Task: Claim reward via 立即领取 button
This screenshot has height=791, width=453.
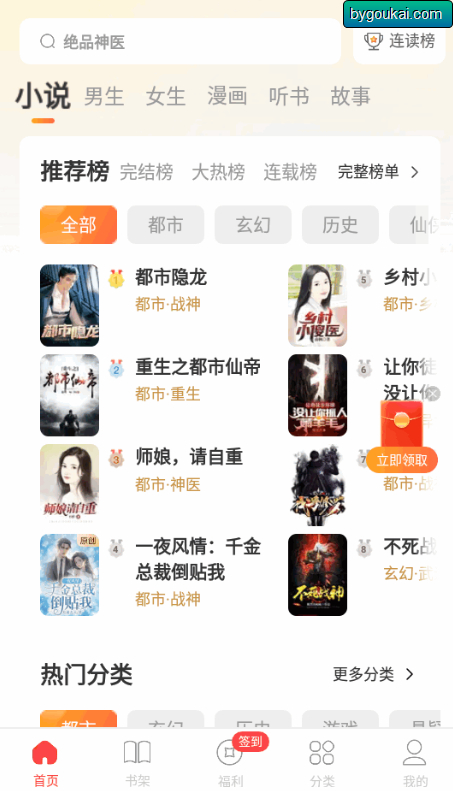Action: [402, 460]
